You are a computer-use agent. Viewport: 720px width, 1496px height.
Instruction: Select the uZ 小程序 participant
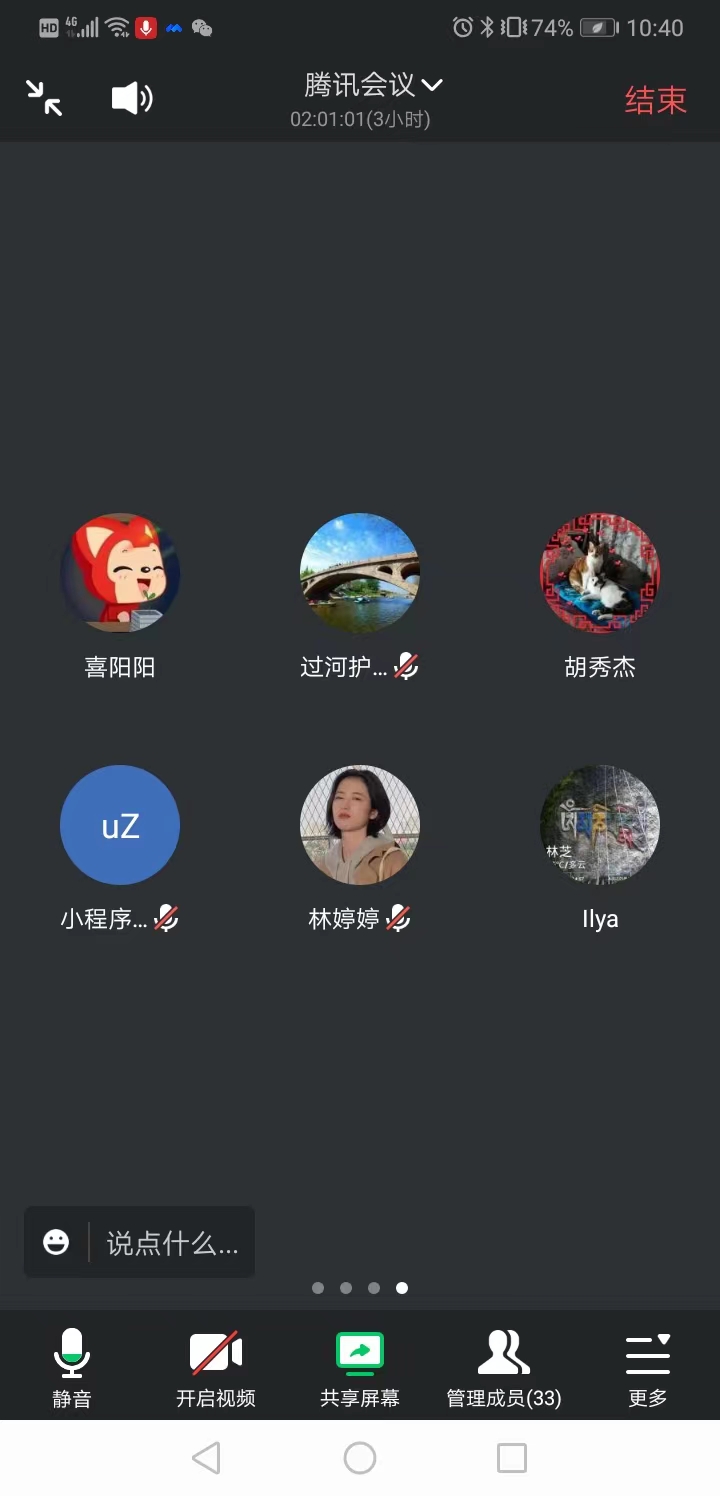120,826
